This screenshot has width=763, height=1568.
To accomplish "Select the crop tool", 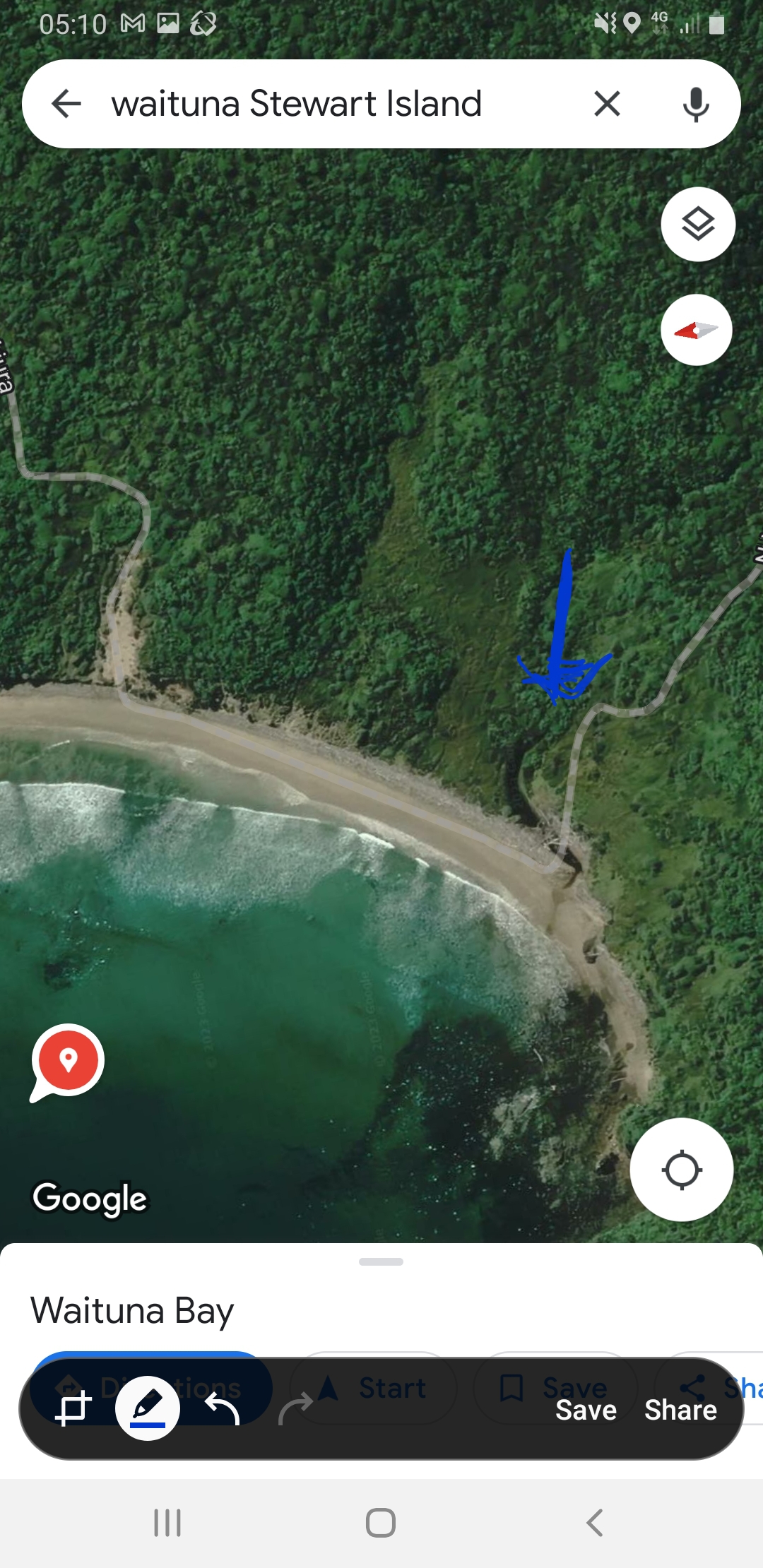I will coord(73,1409).
